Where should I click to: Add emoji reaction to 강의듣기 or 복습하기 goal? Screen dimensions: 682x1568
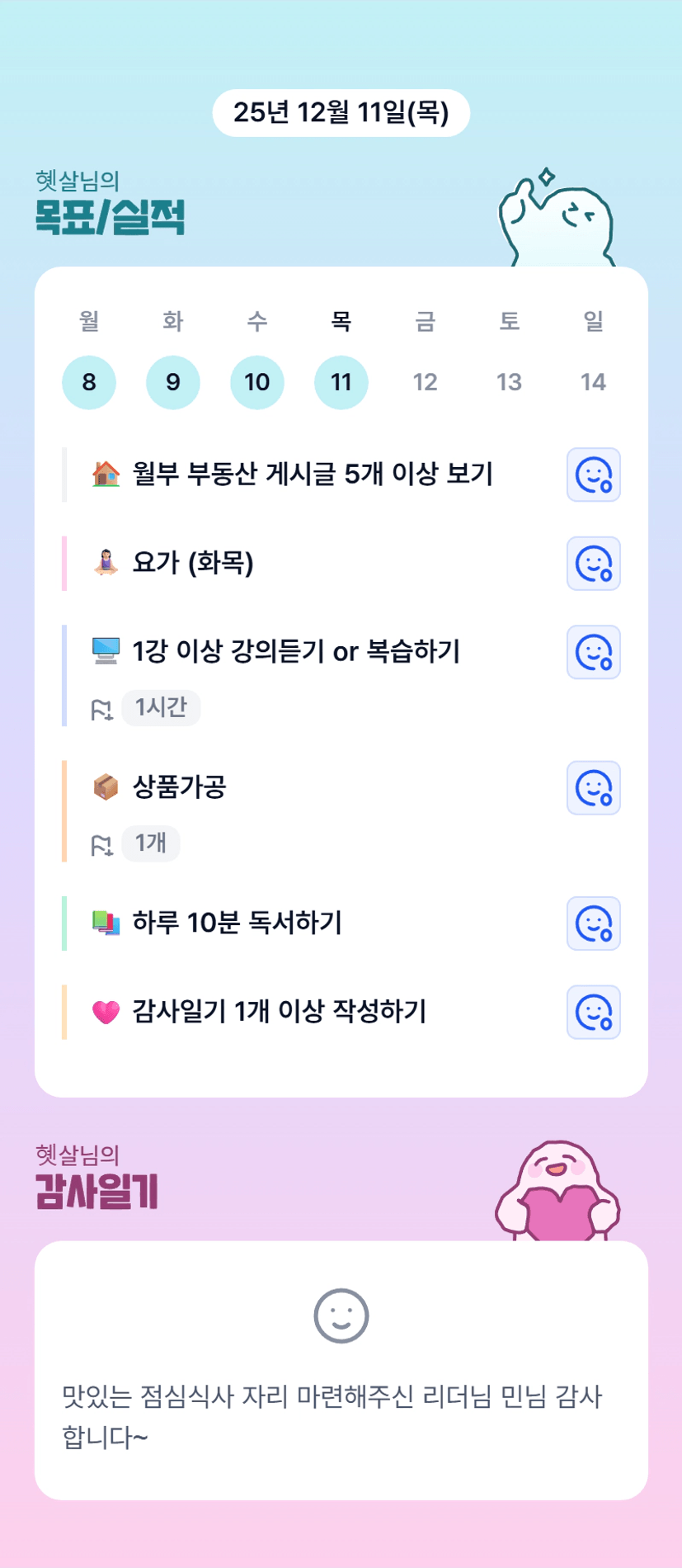click(x=593, y=652)
